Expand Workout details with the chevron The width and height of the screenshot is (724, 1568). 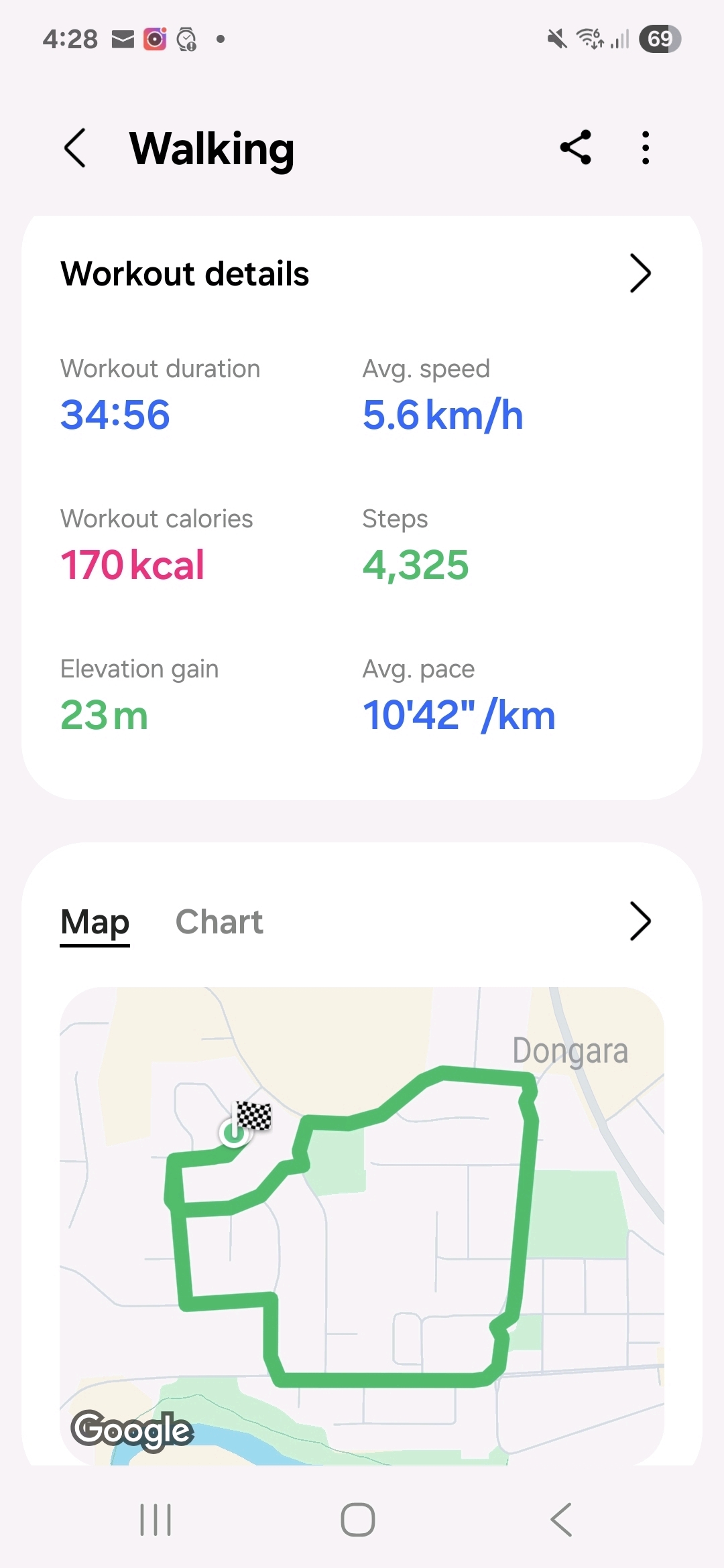coord(640,273)
